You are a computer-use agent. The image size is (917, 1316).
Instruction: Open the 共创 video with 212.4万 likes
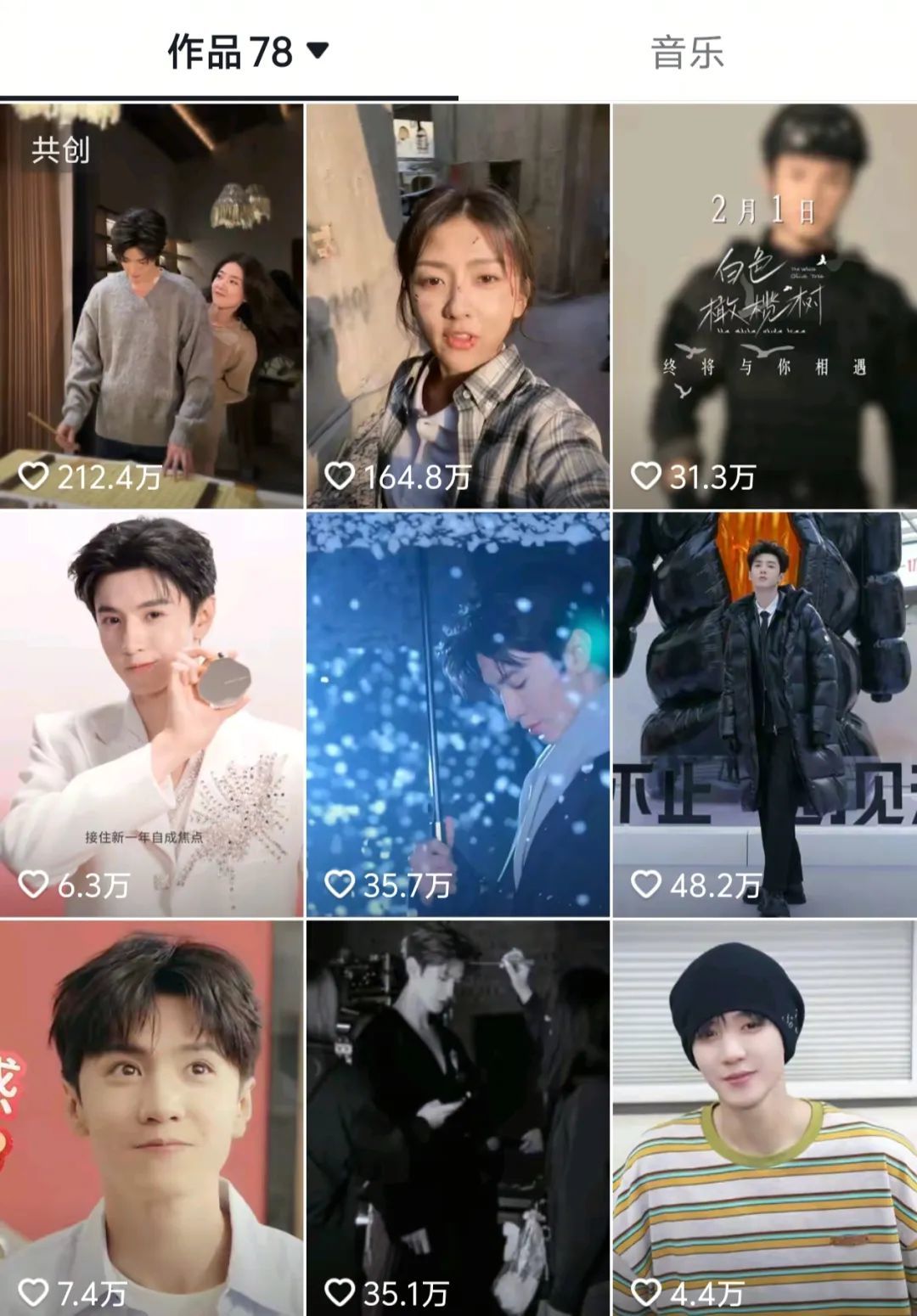151,306
